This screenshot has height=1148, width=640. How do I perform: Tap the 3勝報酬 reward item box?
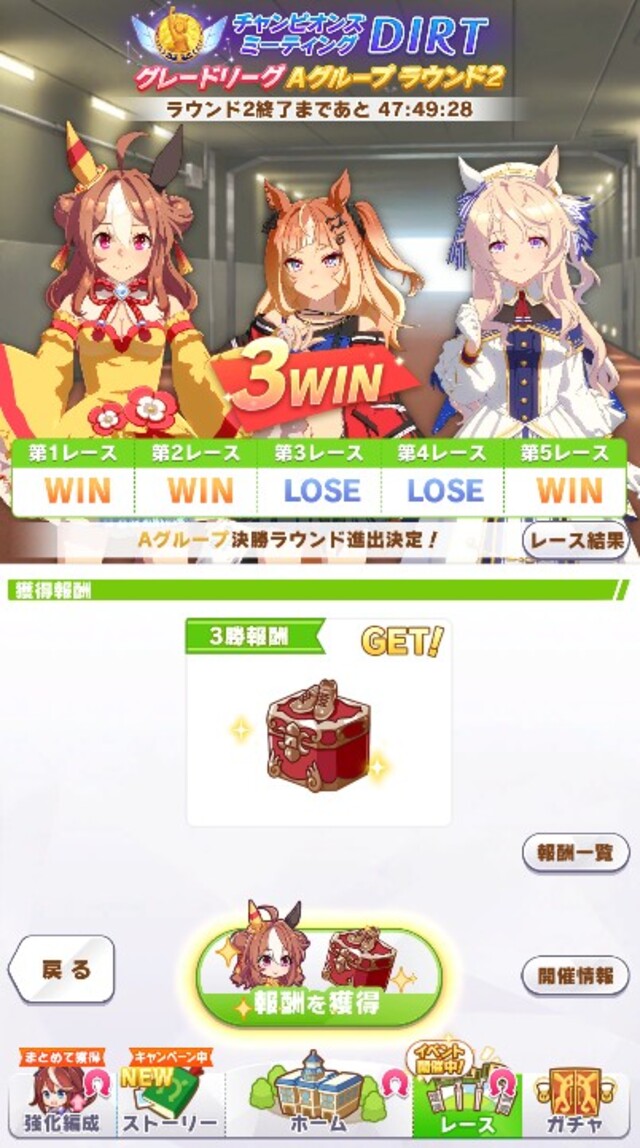tap(319, 723)
